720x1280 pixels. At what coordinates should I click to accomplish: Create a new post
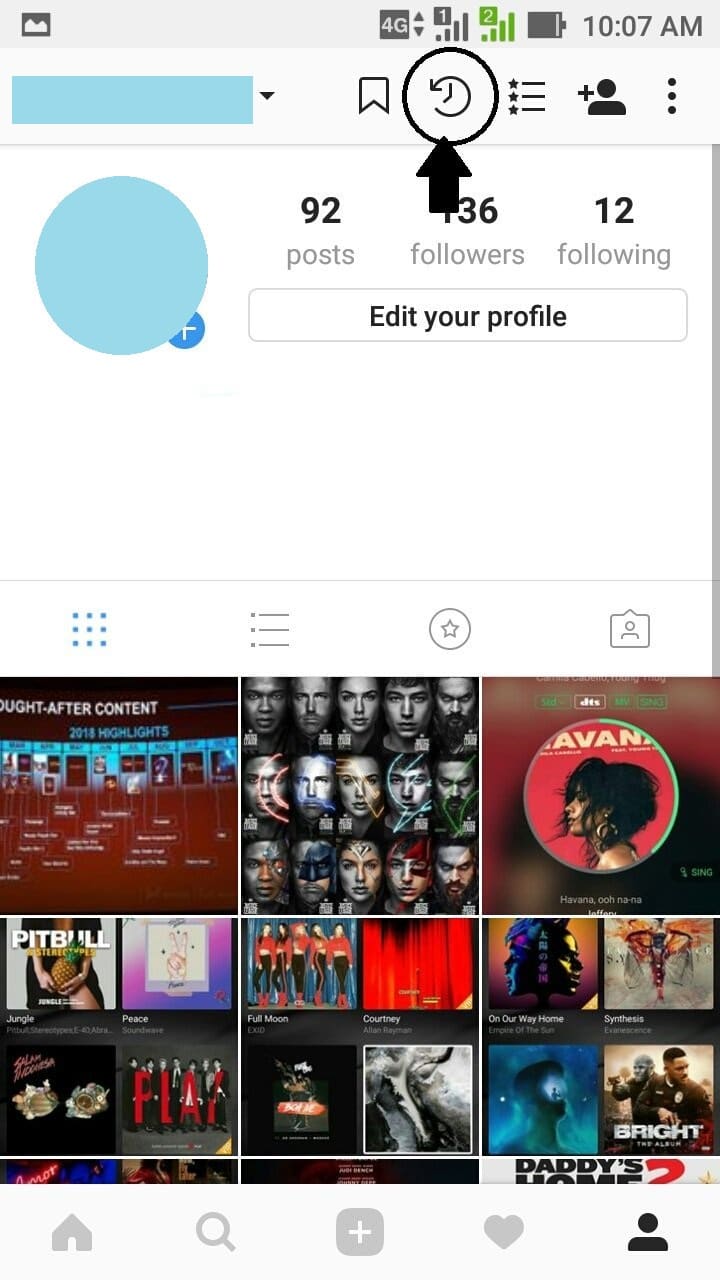click(360, 1233)
